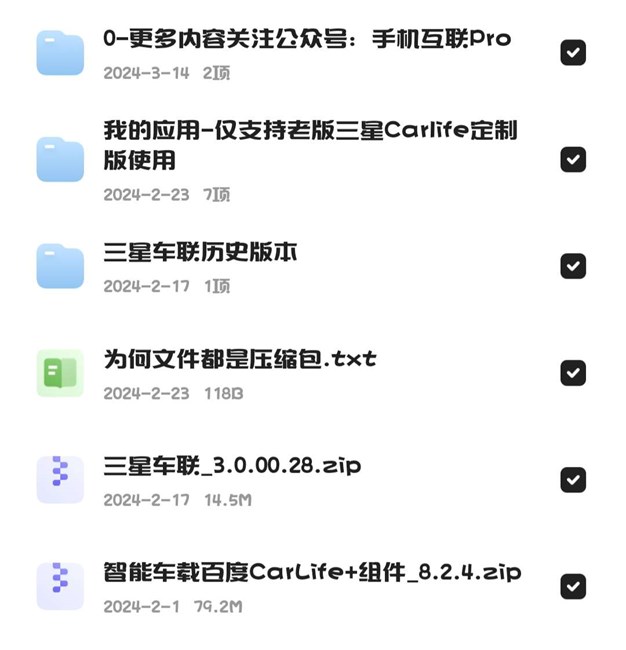
Task: Deselect 智能车载百度CarLife+组件_8.2.4.zip checkbox
Action: tap(573, 586)
